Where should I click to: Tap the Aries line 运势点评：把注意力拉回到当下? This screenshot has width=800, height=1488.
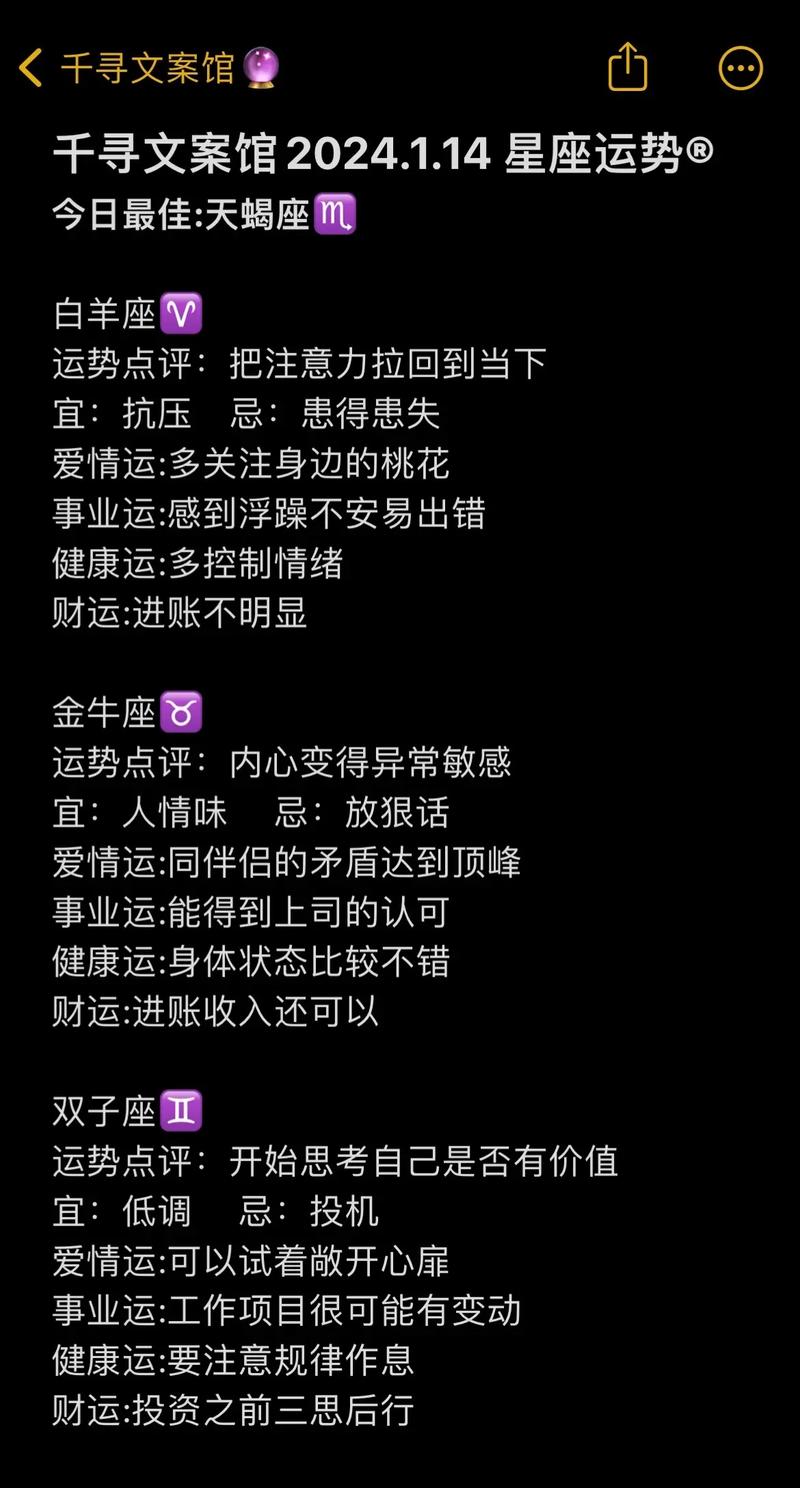(300, 364)
